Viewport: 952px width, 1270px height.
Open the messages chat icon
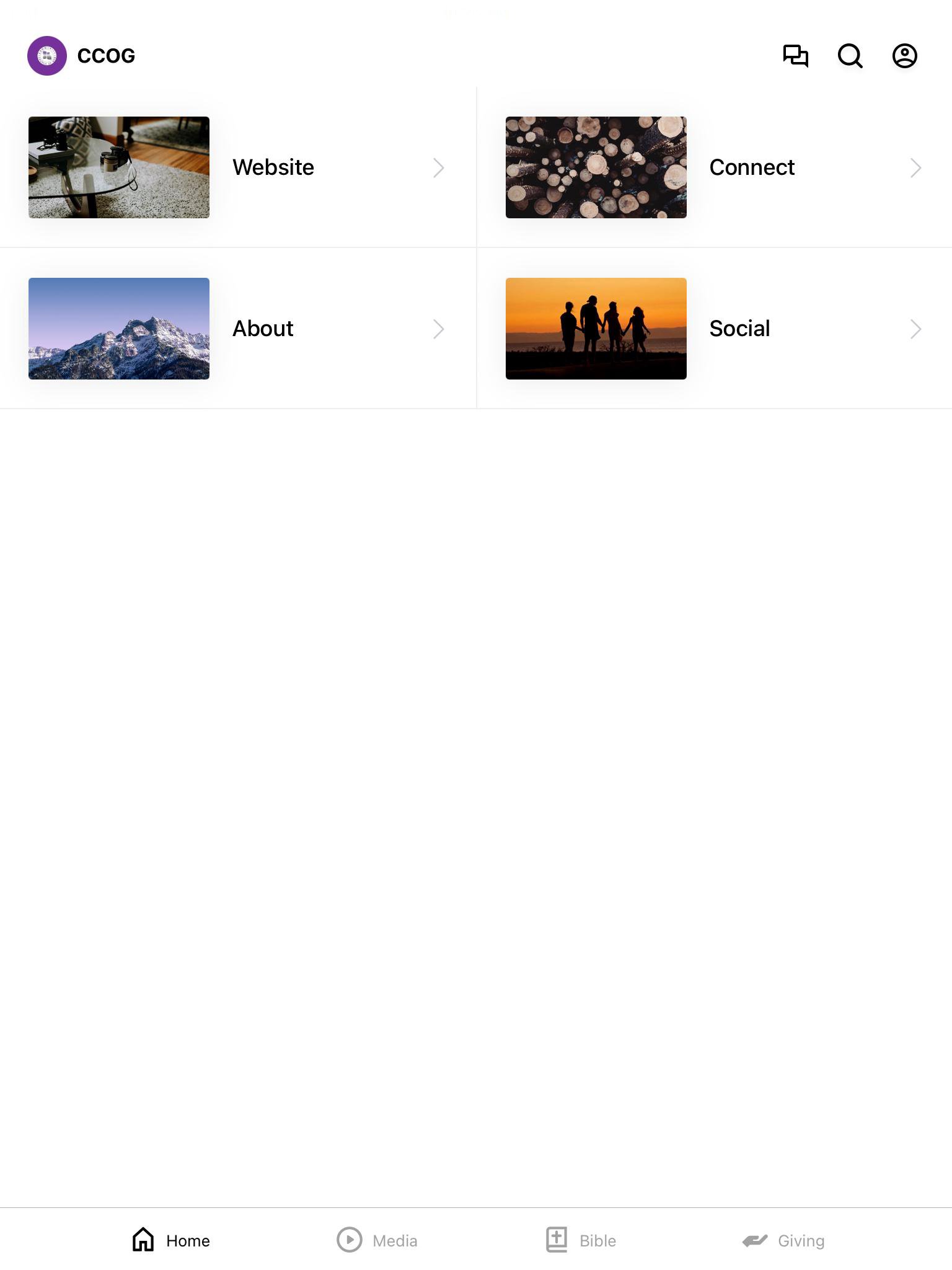pos(795,56)
